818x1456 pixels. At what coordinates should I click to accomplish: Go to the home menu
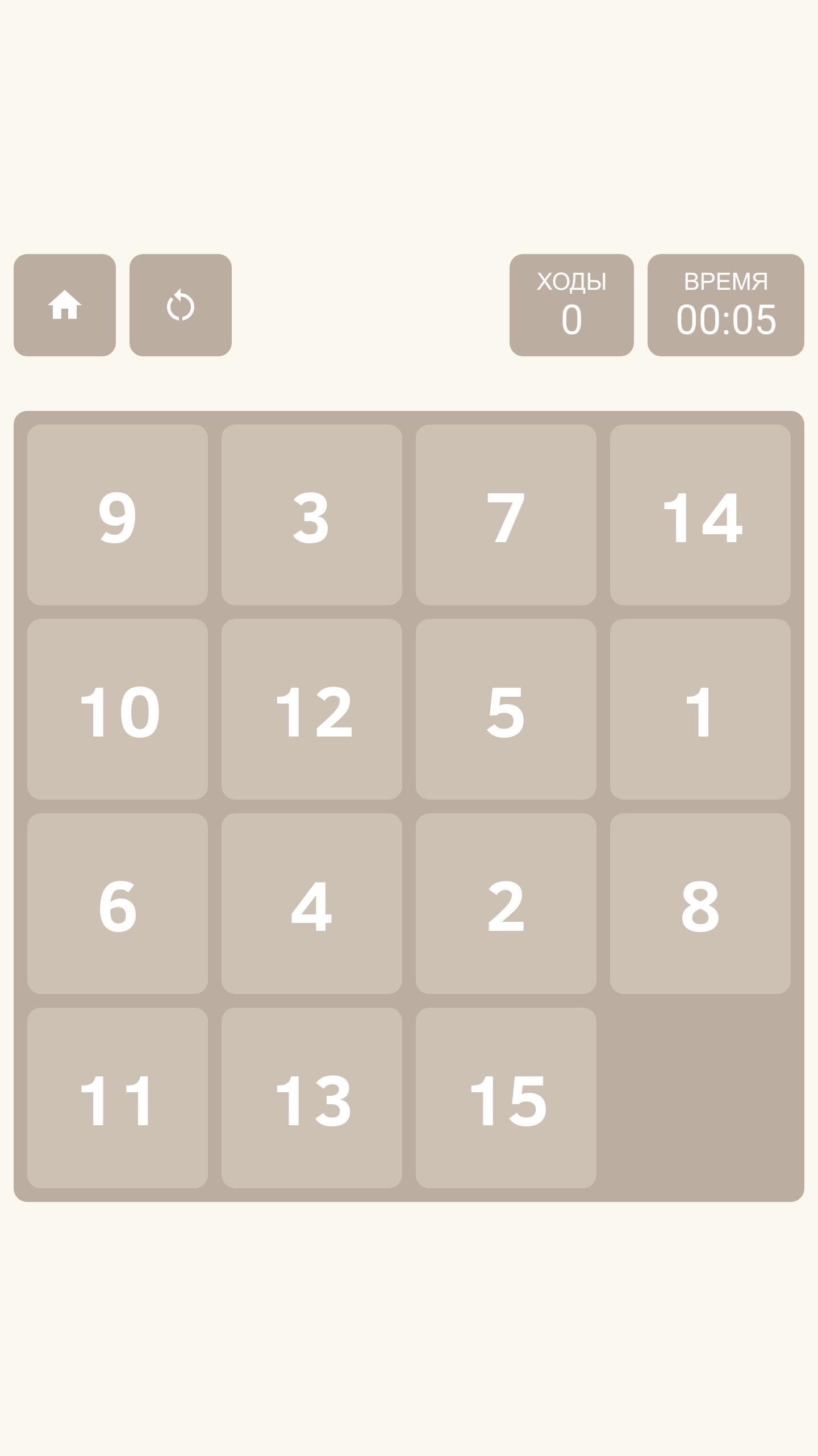(65, 305)
